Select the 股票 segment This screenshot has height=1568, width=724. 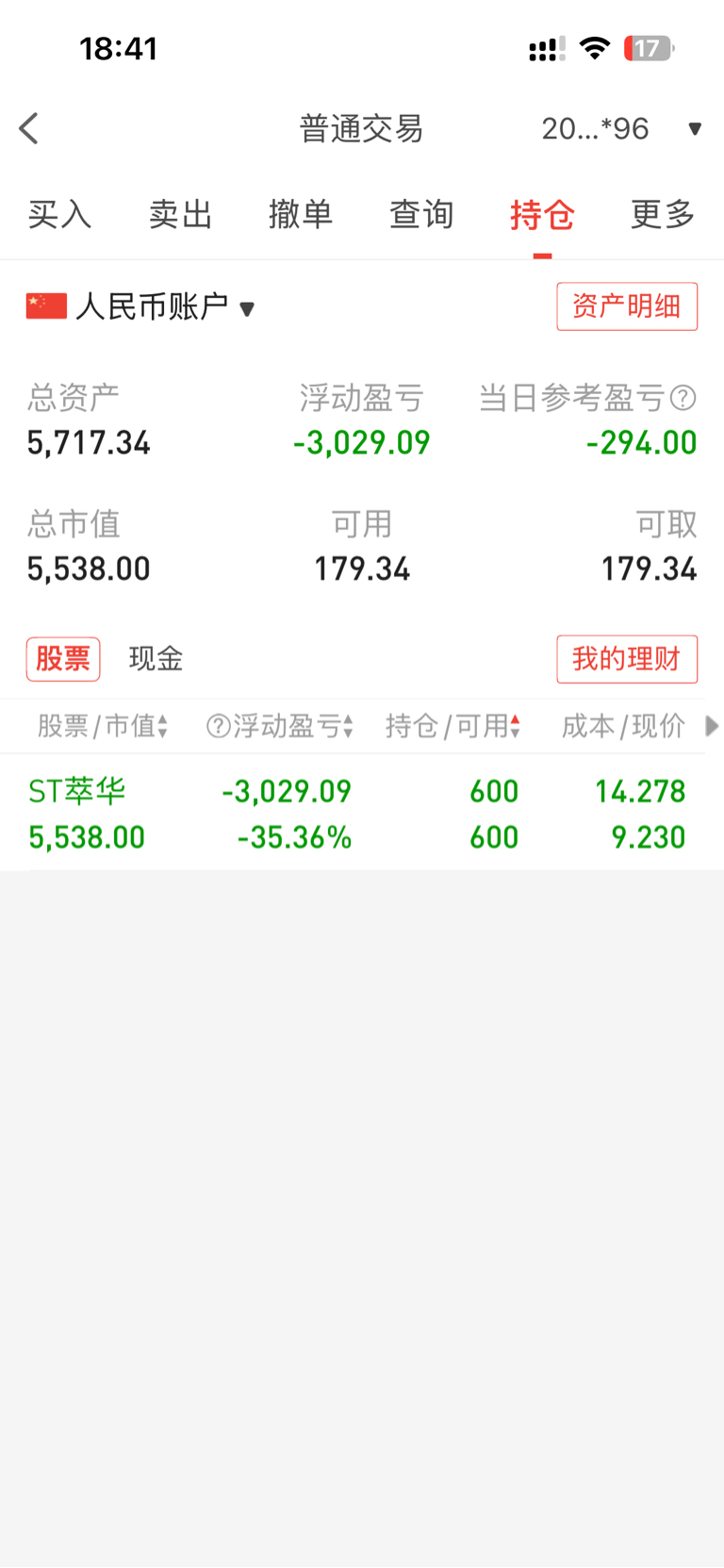[x=63, y=658]
